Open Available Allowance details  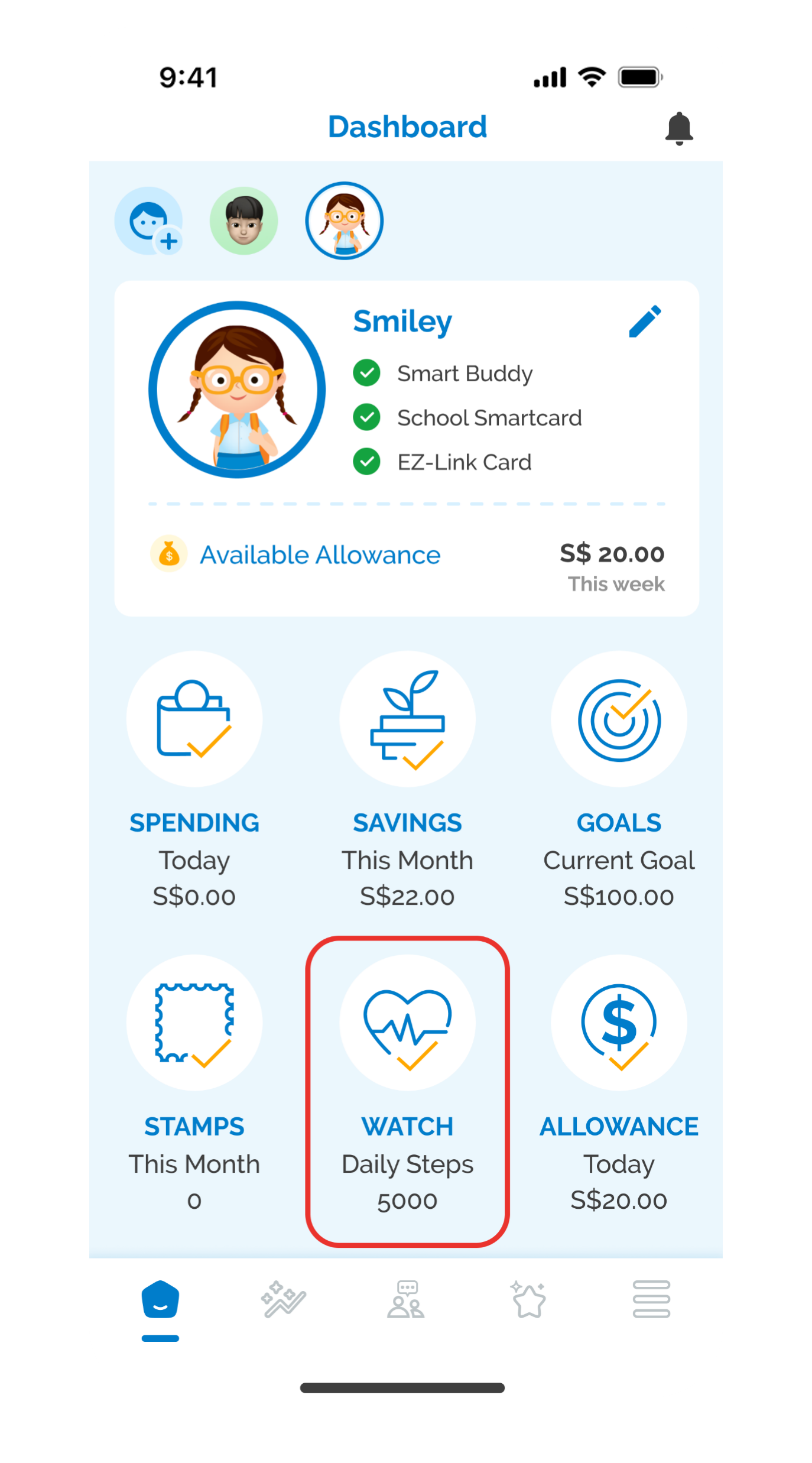tap(320, 555)
